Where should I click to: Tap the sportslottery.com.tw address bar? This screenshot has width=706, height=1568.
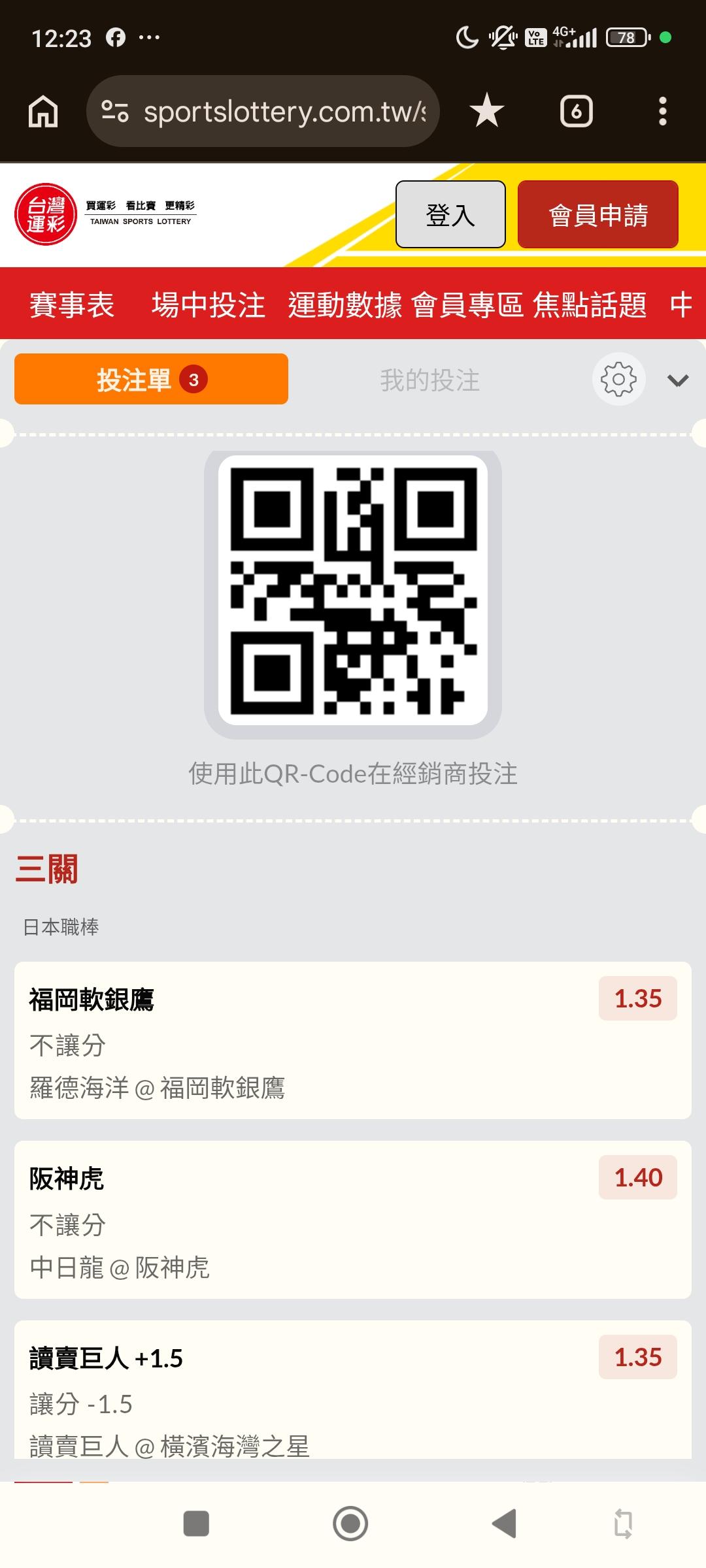coord(263,111)
